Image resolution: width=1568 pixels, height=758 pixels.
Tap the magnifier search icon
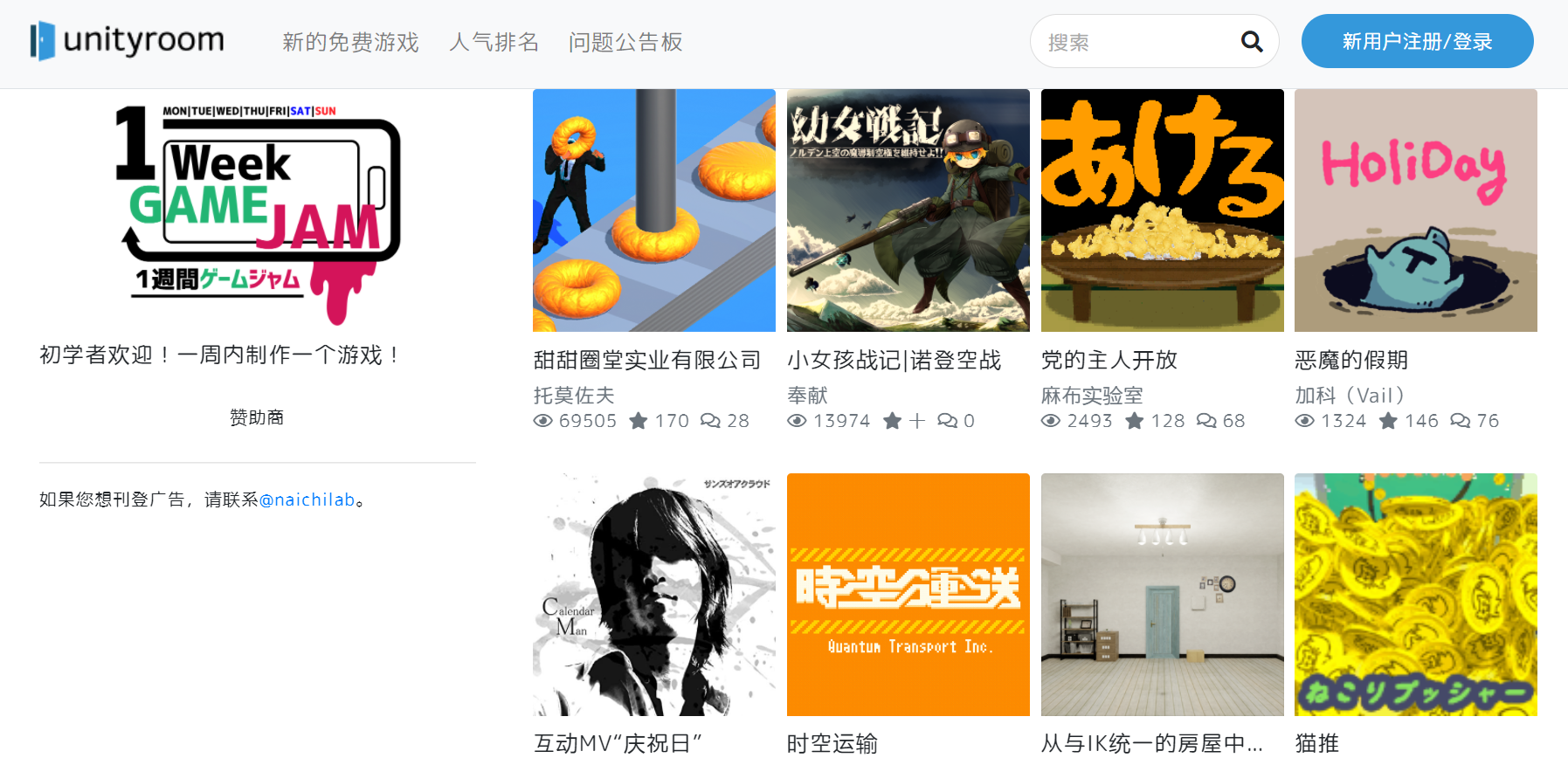click(x=1252, y=42)
